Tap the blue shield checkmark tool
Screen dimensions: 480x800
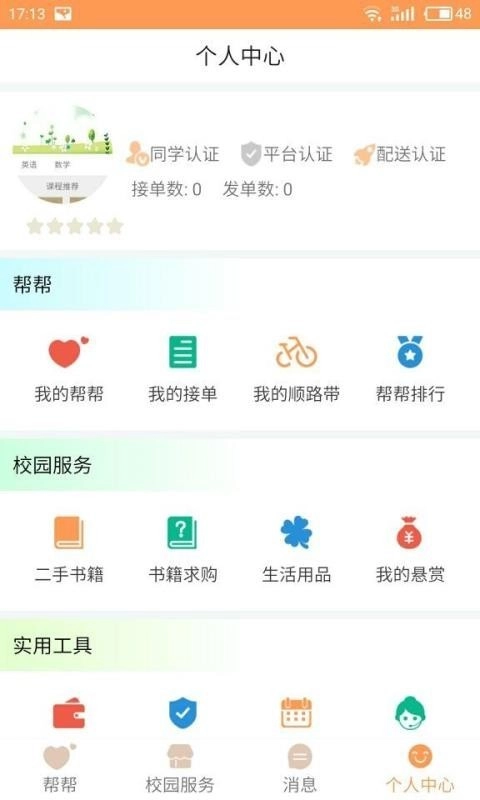[183, 713]
